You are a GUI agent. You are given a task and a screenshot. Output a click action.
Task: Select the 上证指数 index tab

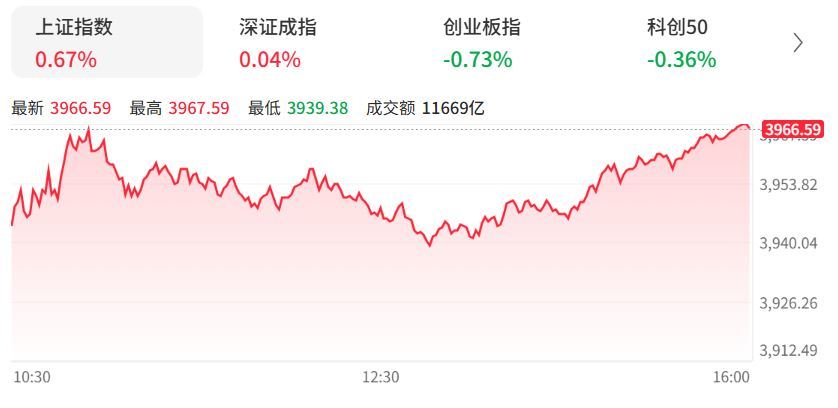pyautogui.click(x=107, y=42)
